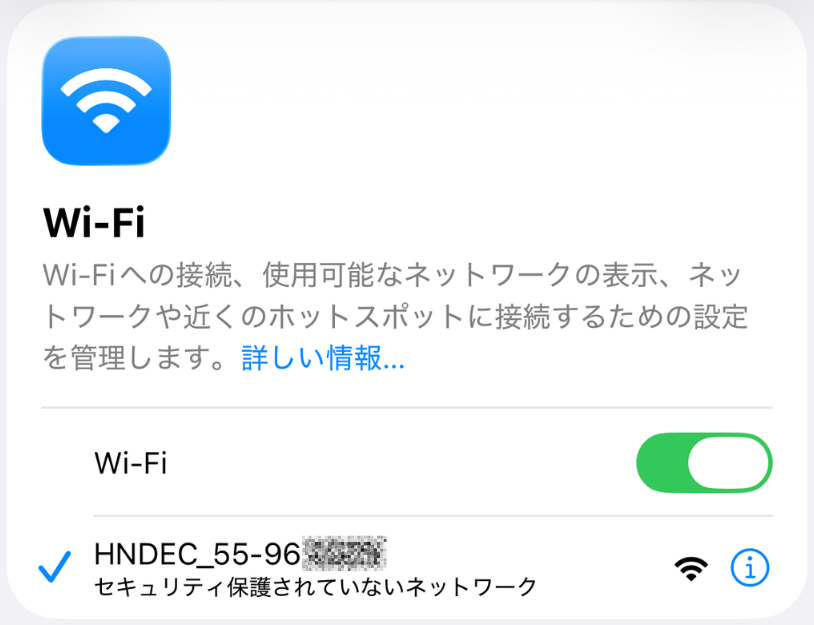Turn off the Wi-Fi switch

(704, 463)
